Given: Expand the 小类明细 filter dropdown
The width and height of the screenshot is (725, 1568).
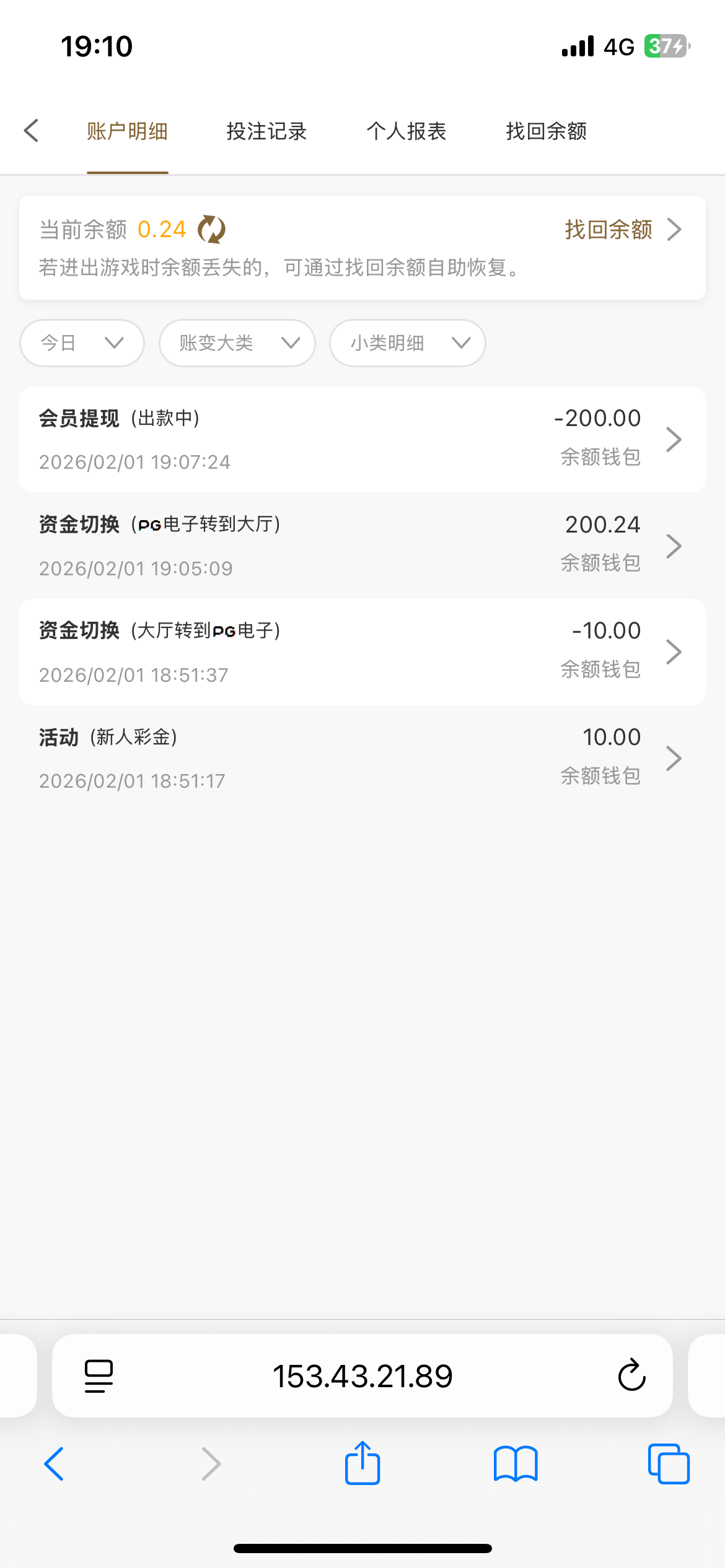Looking at the screenshot, I should point(407,343).
